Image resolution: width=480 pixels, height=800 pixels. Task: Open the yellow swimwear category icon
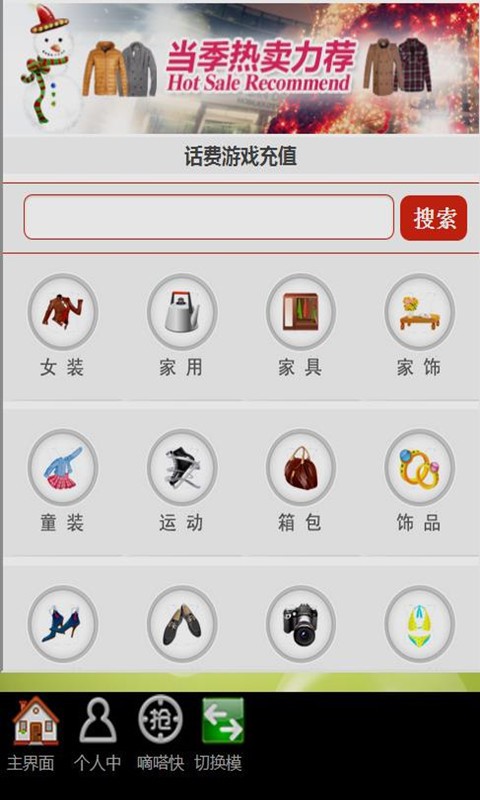pyautogui.click(x=420, y=623)
